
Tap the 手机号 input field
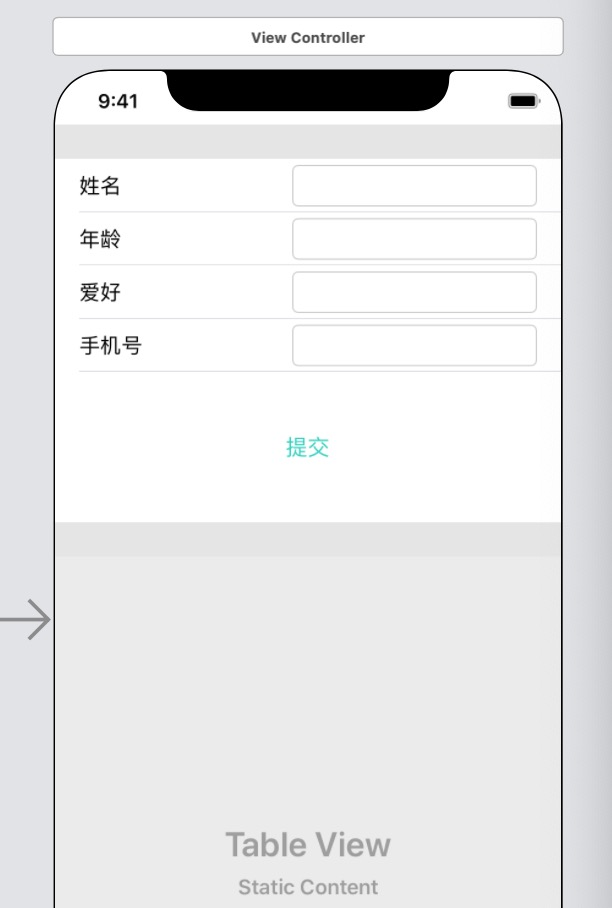pos(414,345)
